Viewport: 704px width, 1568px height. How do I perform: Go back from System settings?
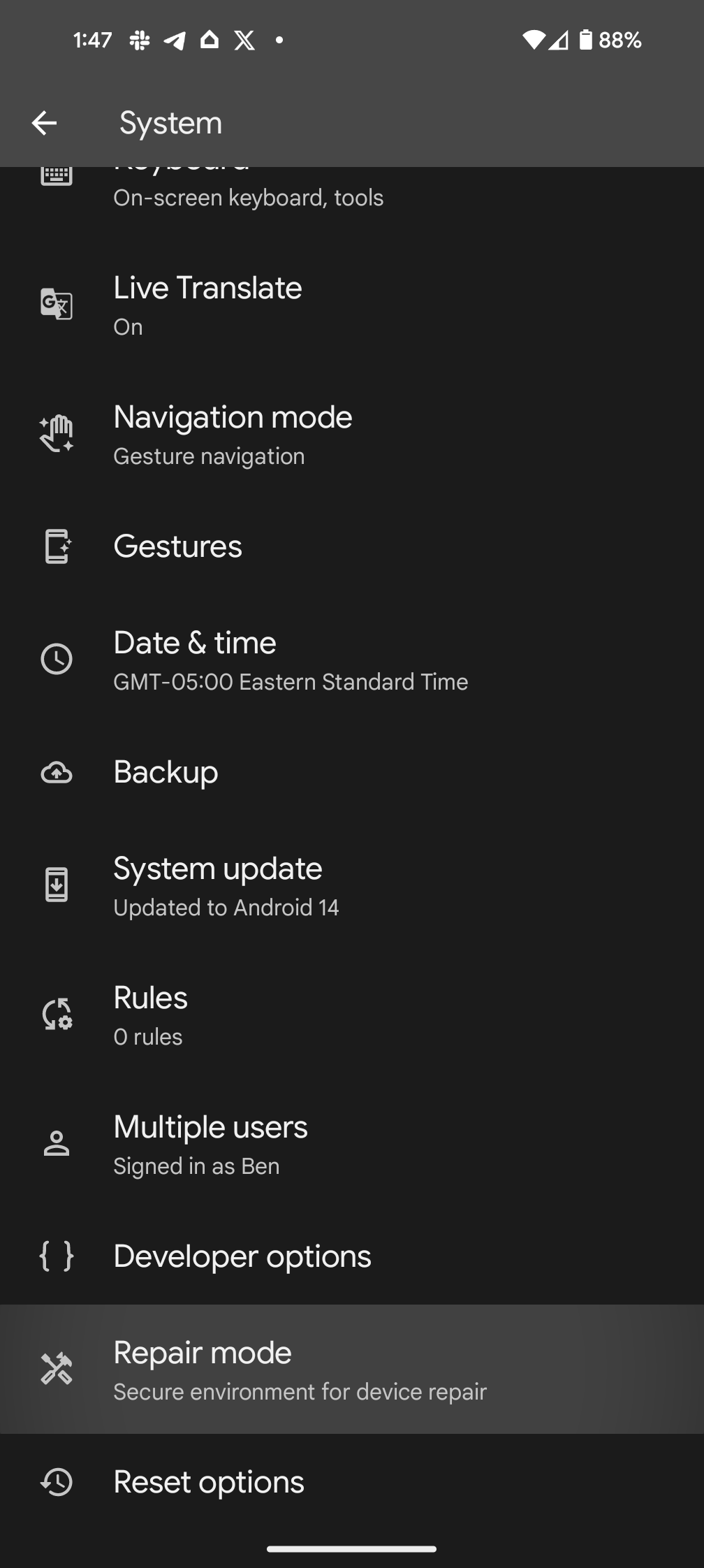tap(44, 124)
